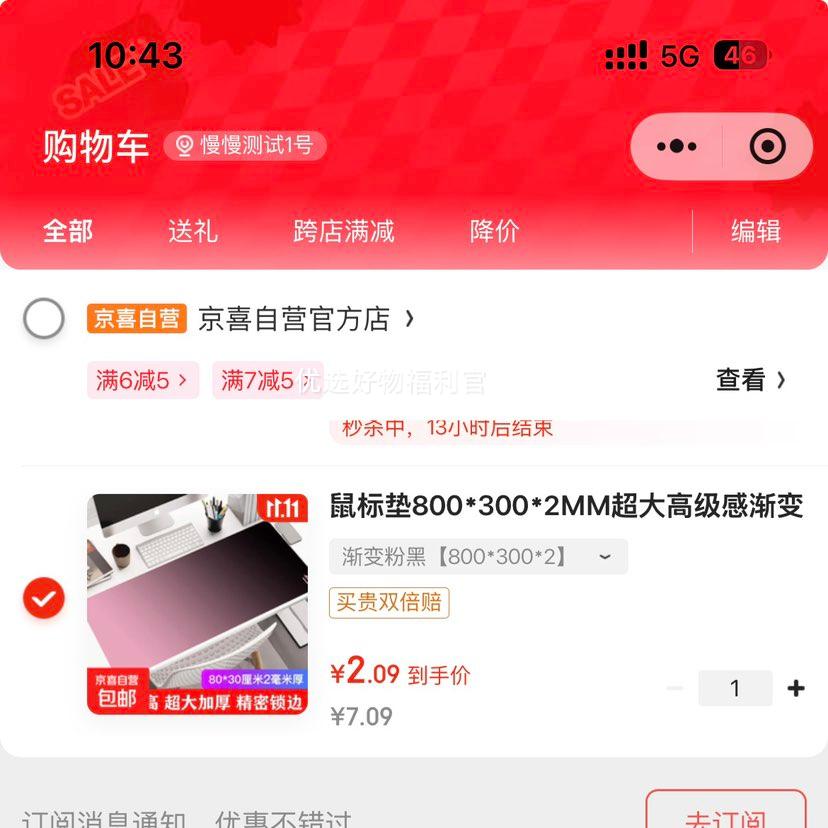Increase mouse pad quantity with plus
This screenshot has width=828, height=828.
tap(796, 688)
